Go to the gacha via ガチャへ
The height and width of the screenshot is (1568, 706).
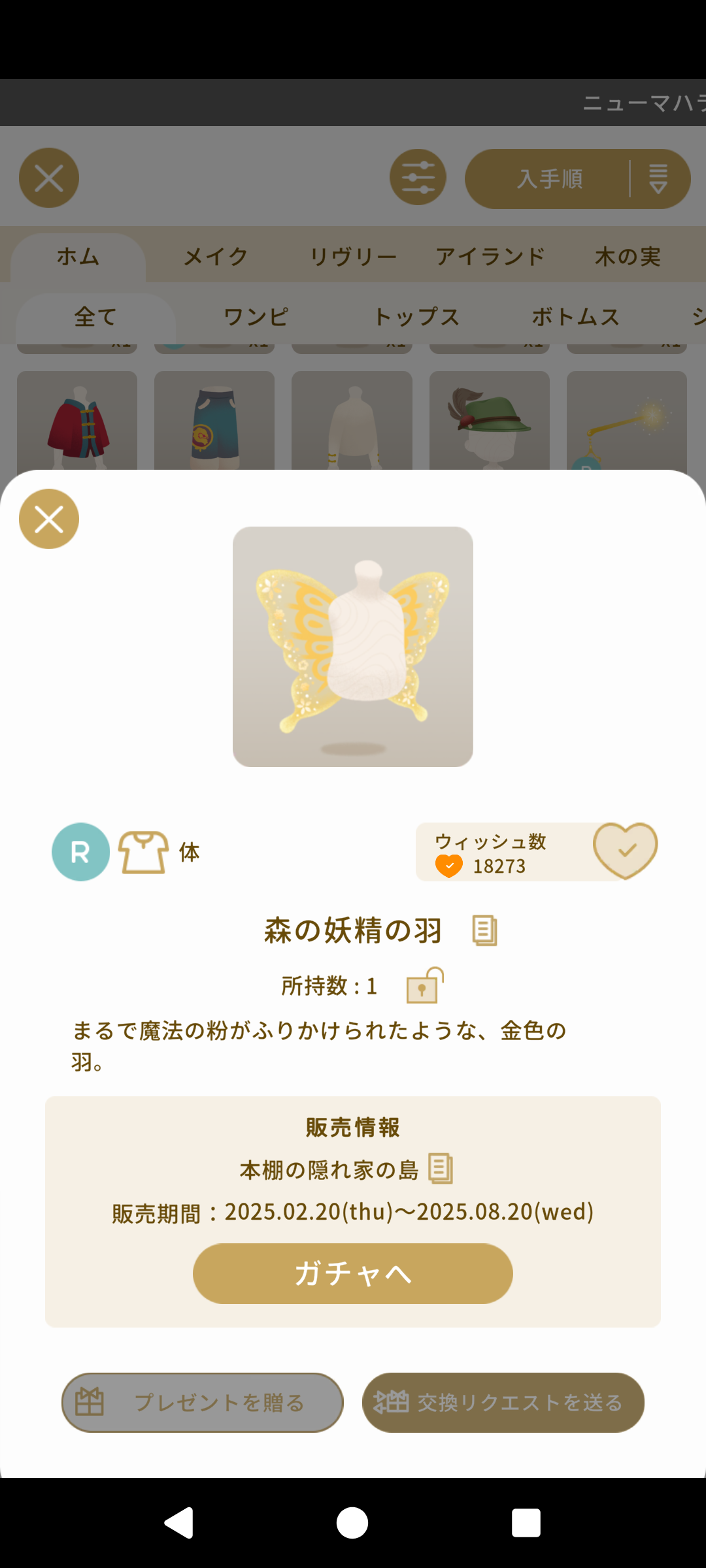click(353, 1273)
